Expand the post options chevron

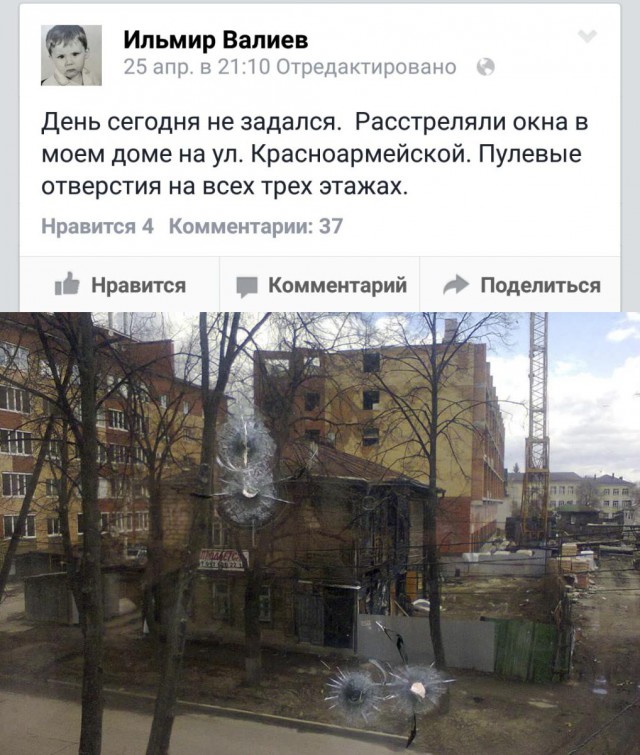click(588, 37)
